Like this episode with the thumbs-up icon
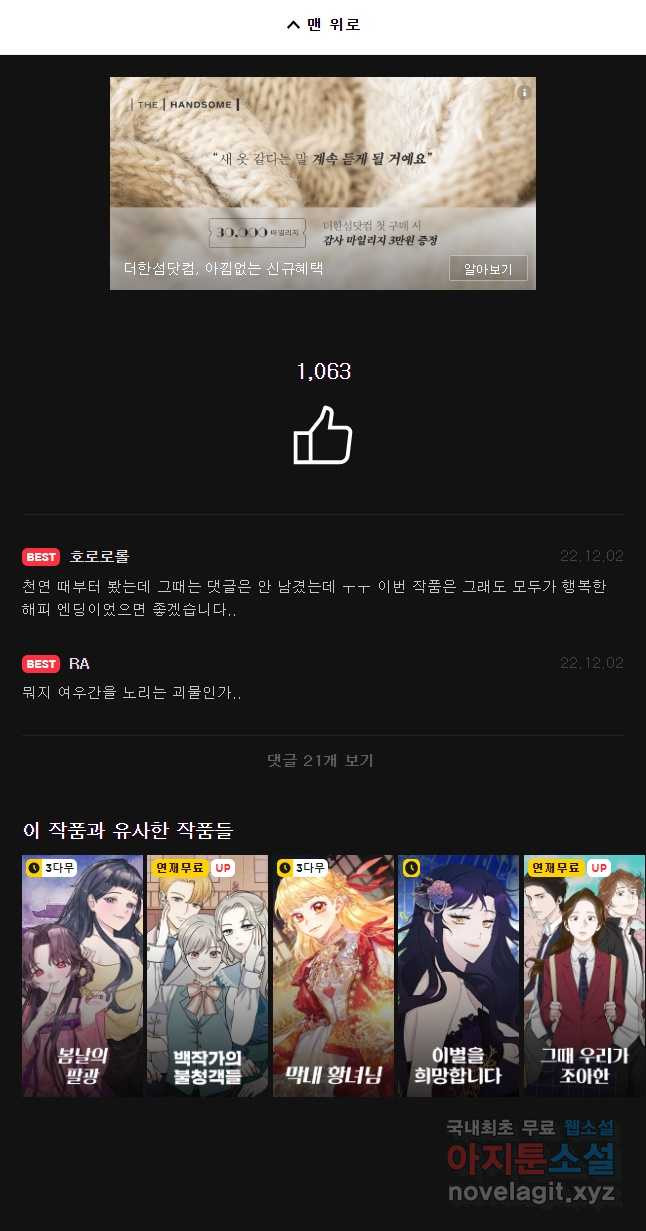The width and height of the screenshot is (646, 1231). (x=323, y=434)
